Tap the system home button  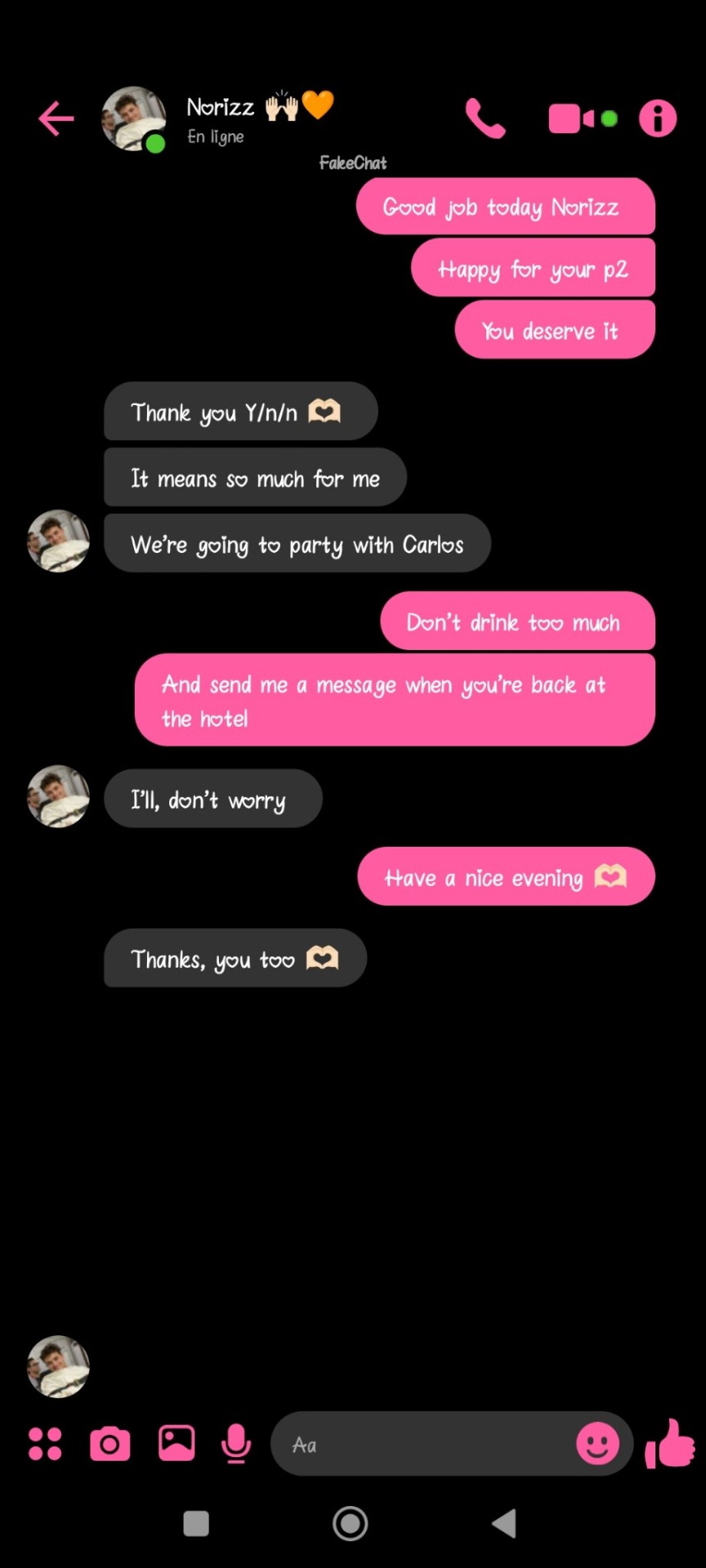coord(351,1523)
